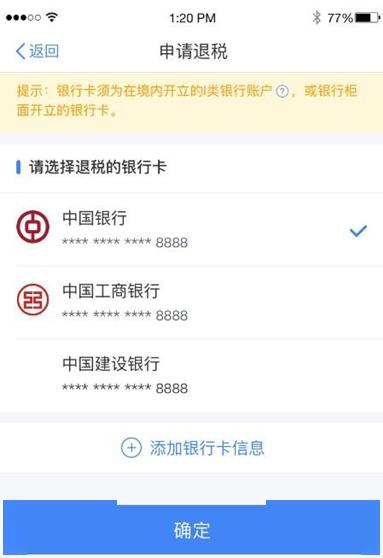Viewport: 383px width, 558px height.
Task: Tap 添加银行卡信息 to add a card
Action: (x=193, y=448)
